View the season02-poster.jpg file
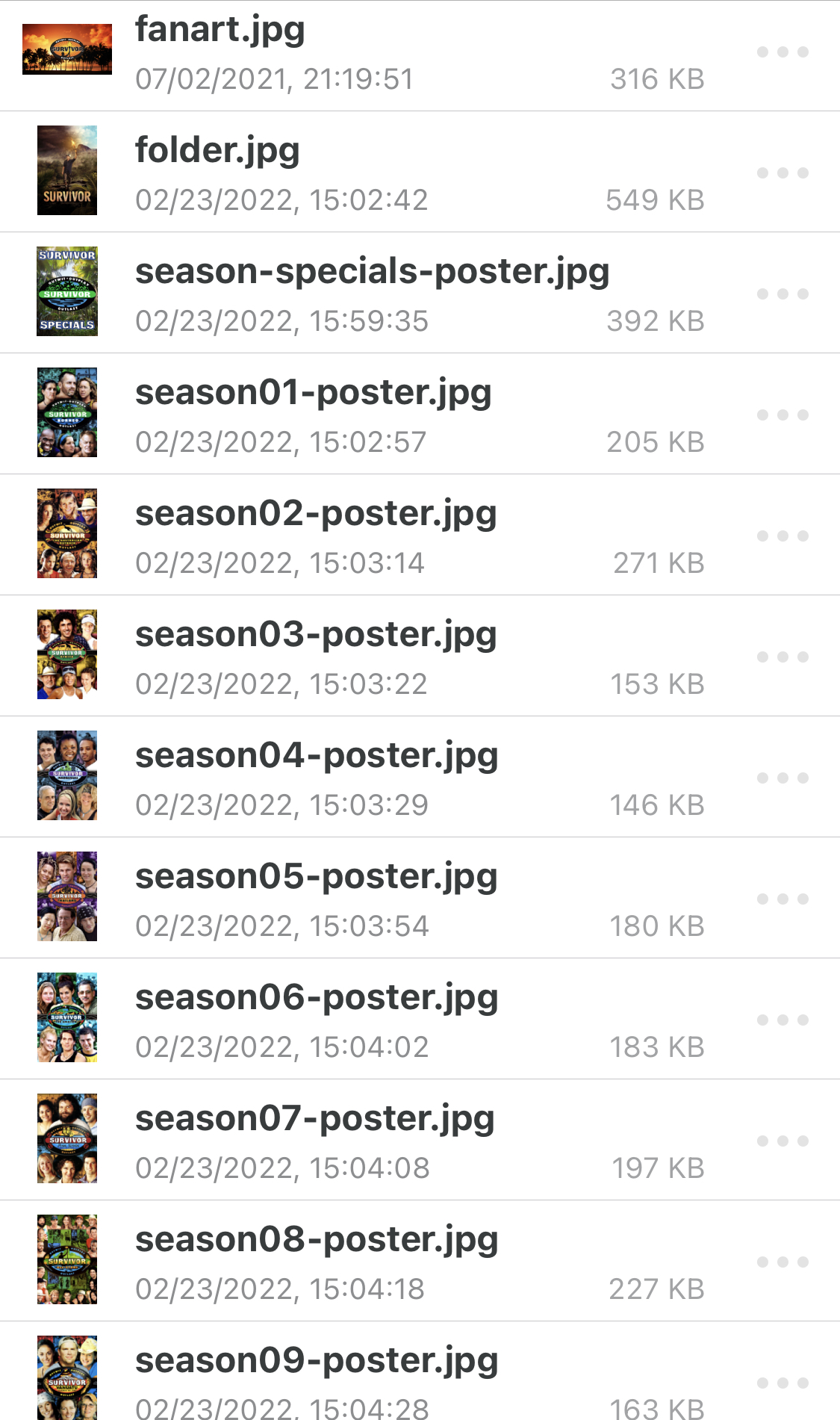840x1420 pixels. [x=316, y=515]
